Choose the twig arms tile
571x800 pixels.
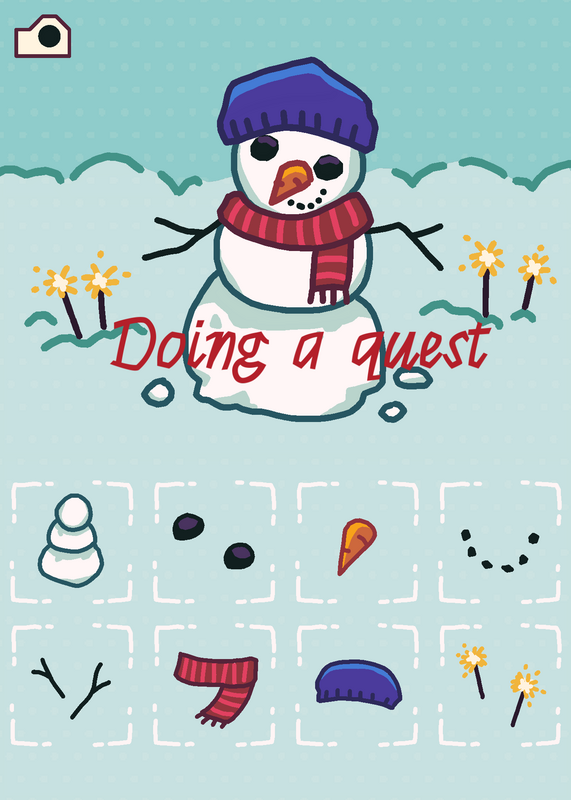pyautogui.click(x=71, y=685)
